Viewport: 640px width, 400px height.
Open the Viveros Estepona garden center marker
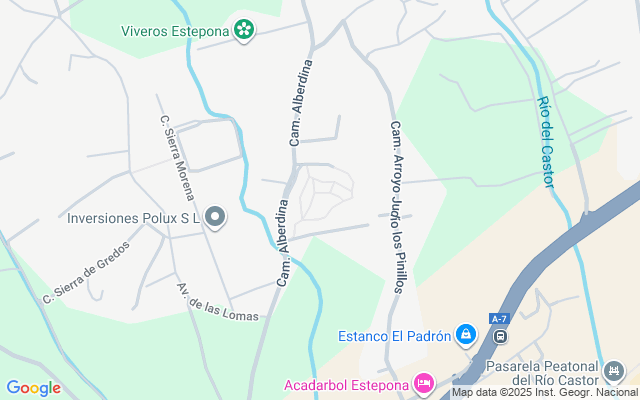pos(244,30)
